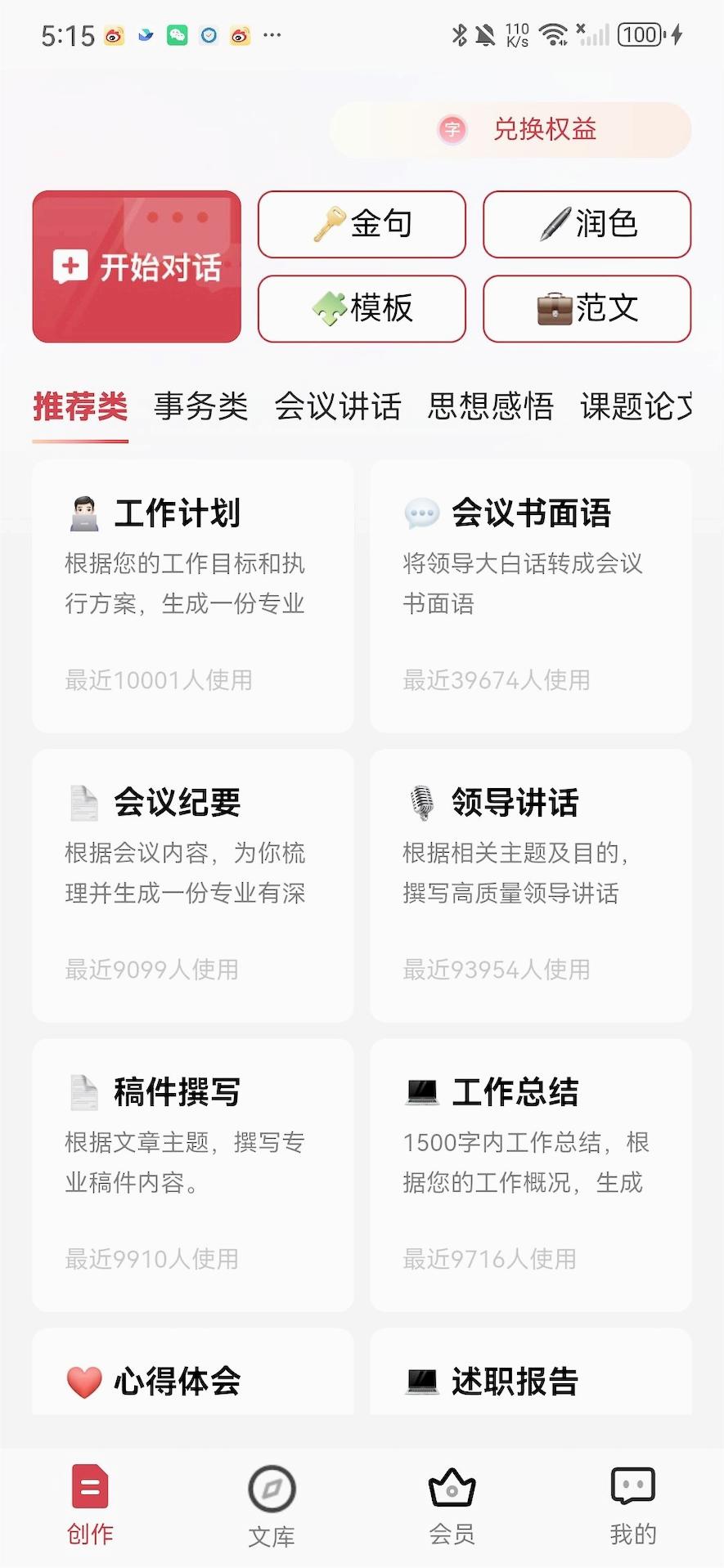Open the 工作计划 card

tap(193, 596)
